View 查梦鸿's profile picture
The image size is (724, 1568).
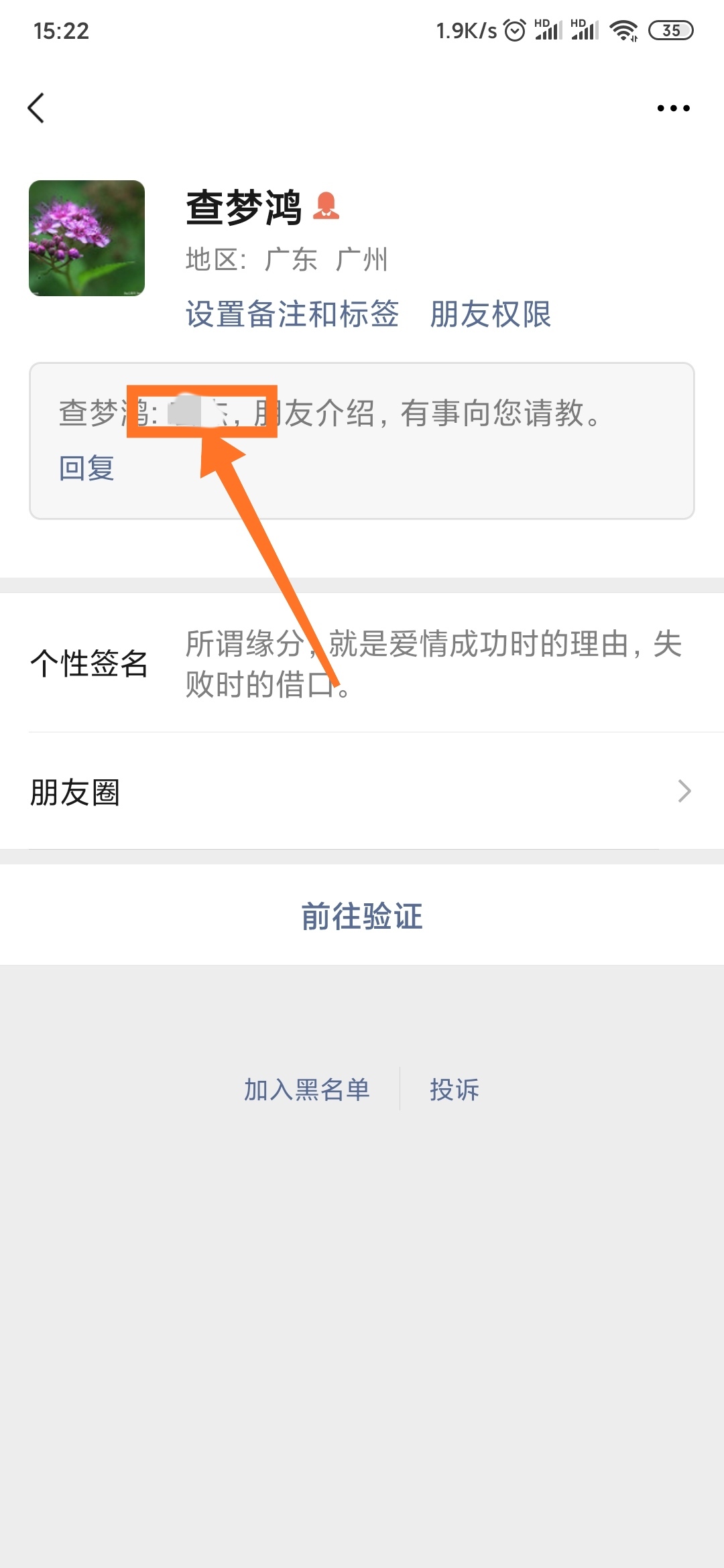coord(86,238)
